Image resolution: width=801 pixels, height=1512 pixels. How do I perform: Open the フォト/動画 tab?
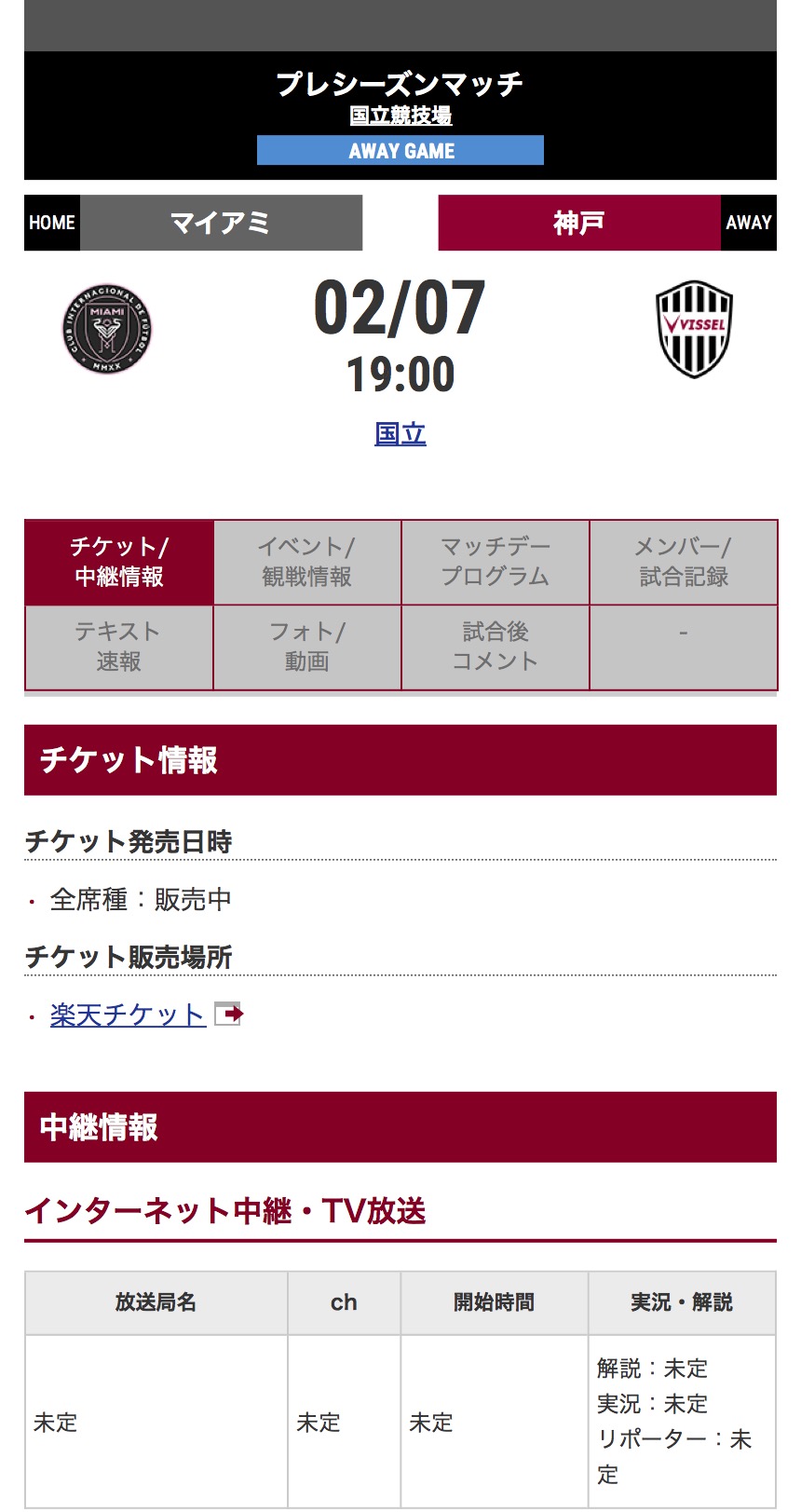coord(307,647)
